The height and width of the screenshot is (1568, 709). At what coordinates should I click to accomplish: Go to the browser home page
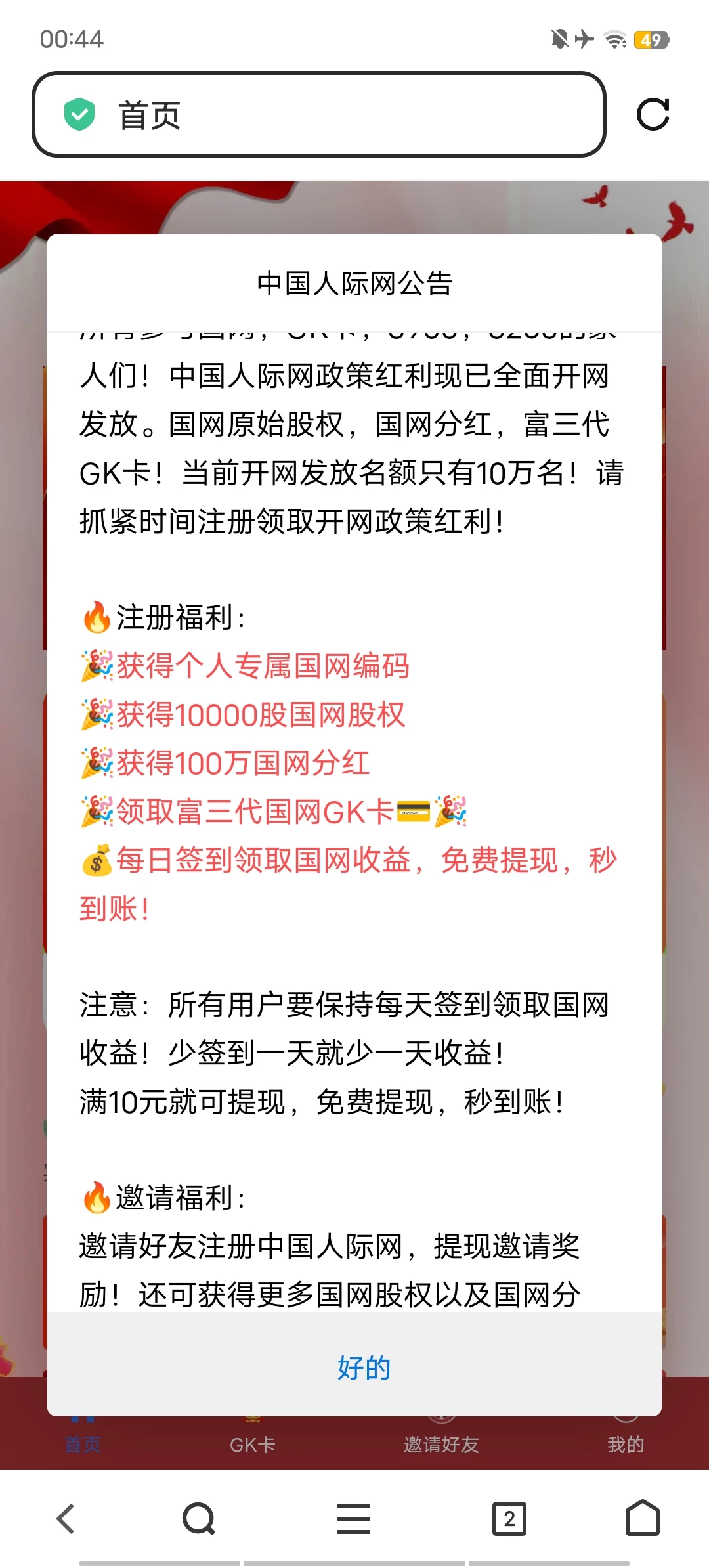pyautogui.click(x=642, y=1518)
